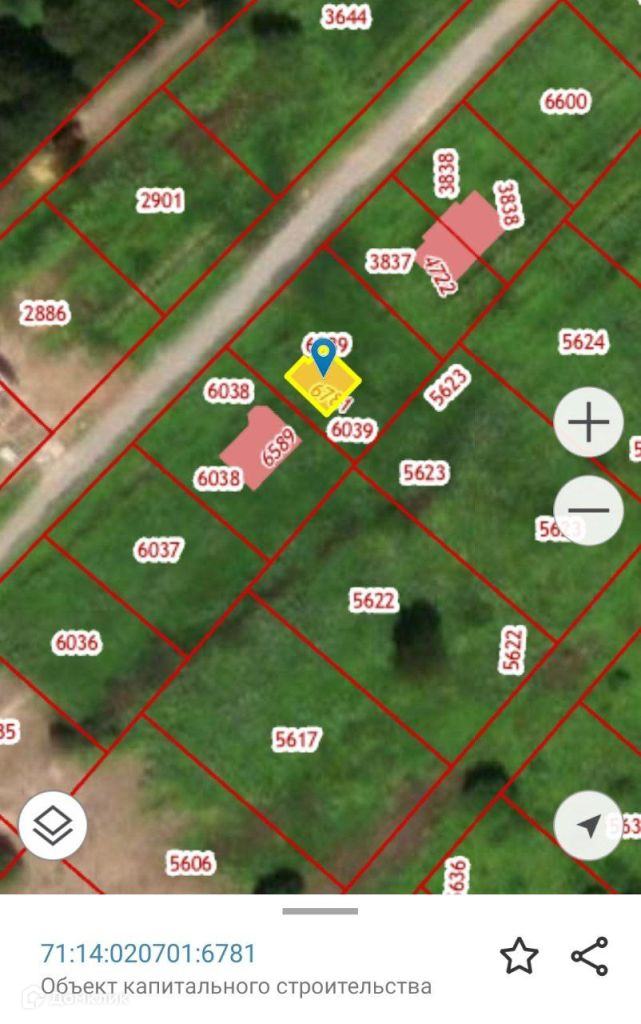This screenshot has width=641, height=1024.
Task: Zoom out of the cadastral map
Action: 588,510
